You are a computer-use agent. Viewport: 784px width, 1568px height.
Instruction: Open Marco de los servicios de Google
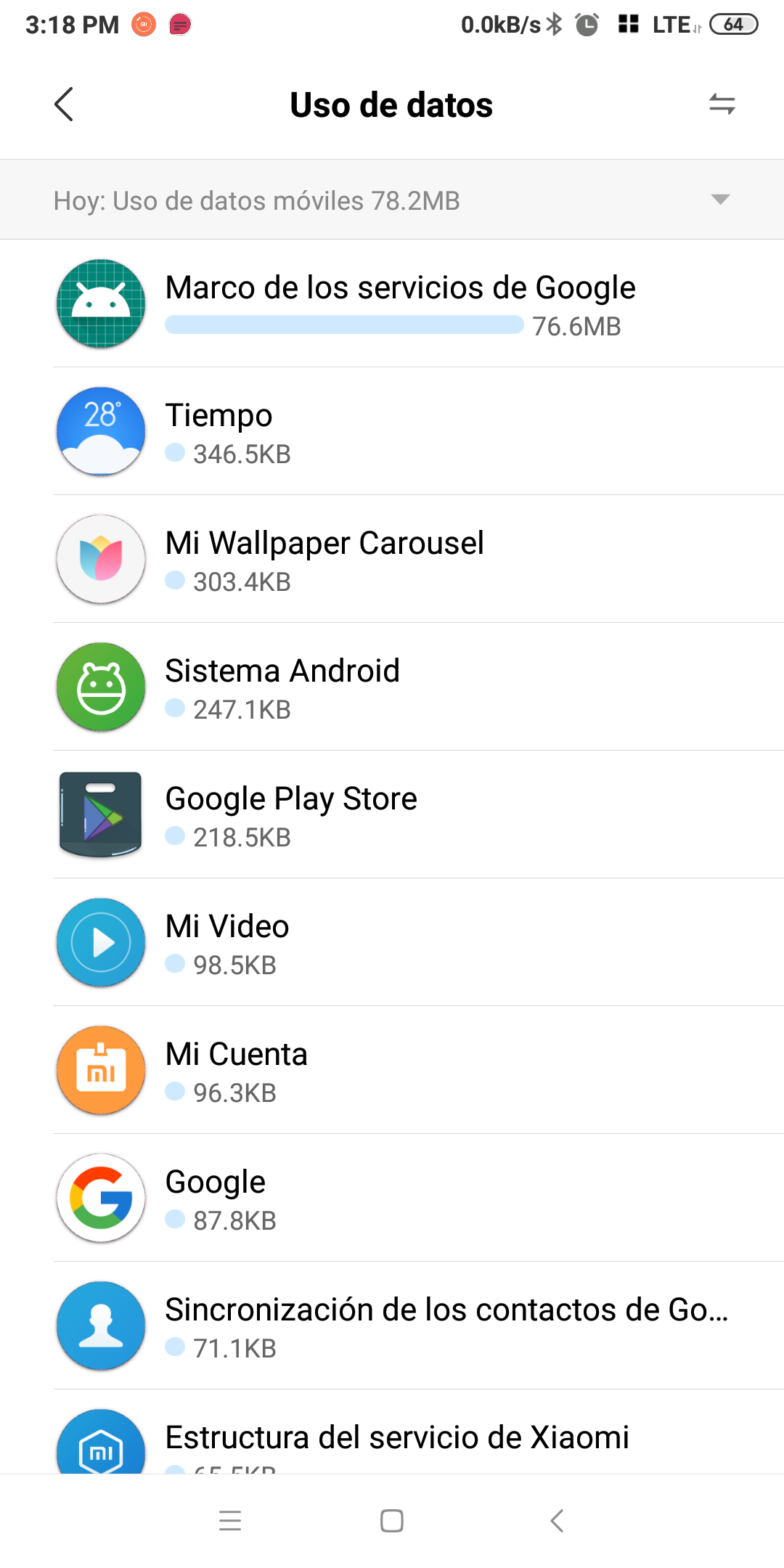click(392, 303)
